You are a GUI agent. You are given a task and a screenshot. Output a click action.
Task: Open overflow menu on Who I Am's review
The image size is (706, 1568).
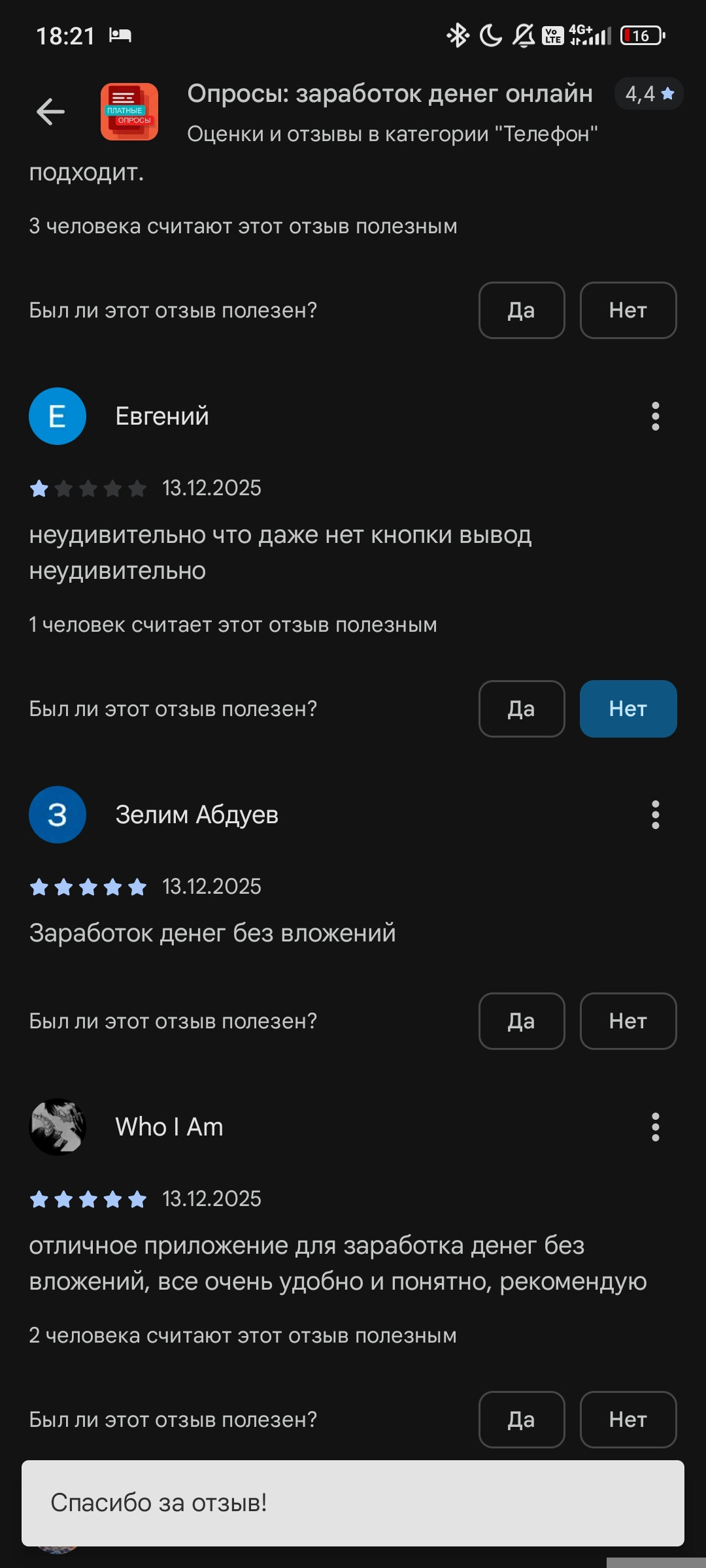click(x=655, y=1127)
